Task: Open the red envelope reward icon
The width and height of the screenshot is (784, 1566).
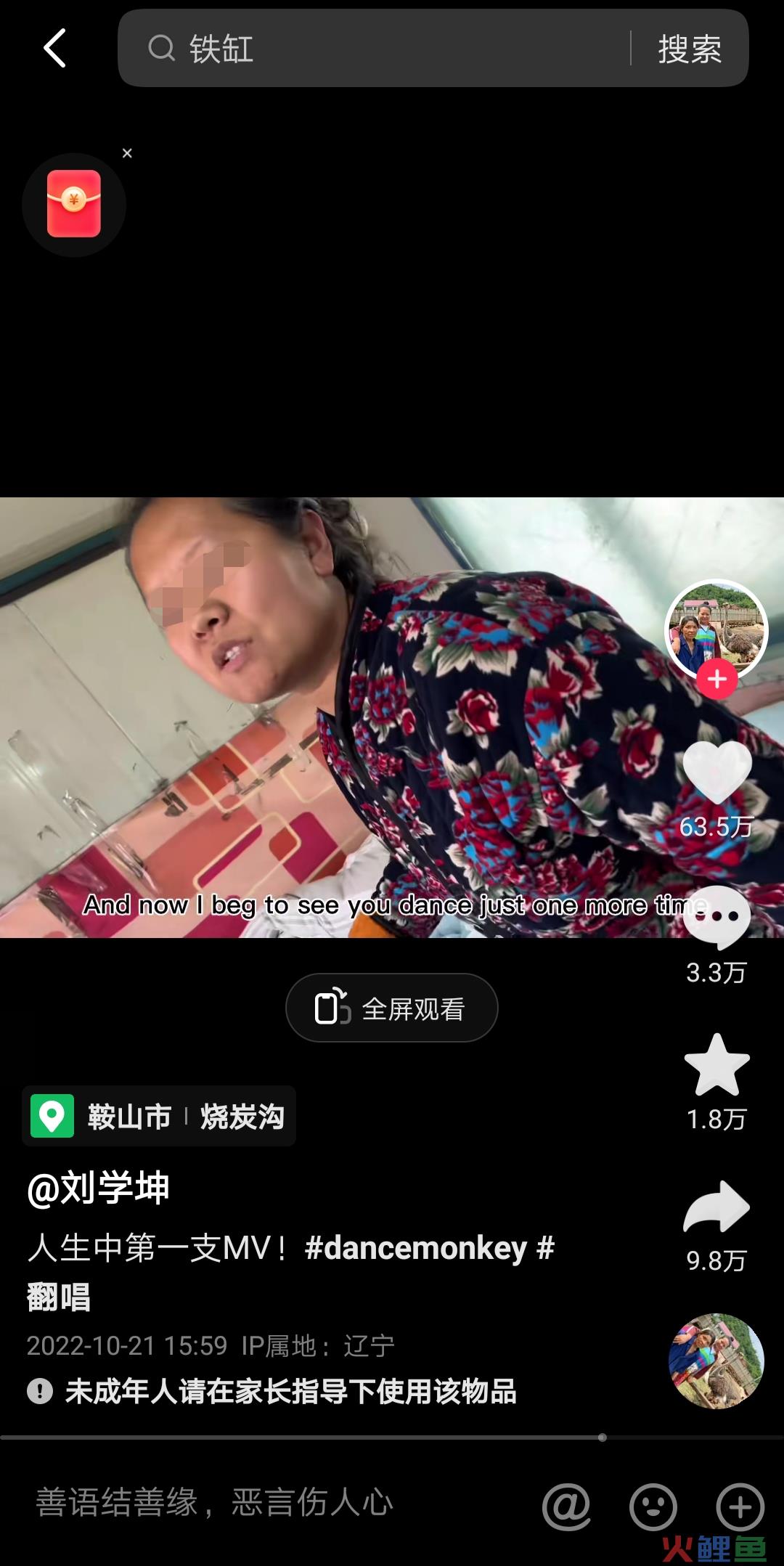Action: coord(74,204)
